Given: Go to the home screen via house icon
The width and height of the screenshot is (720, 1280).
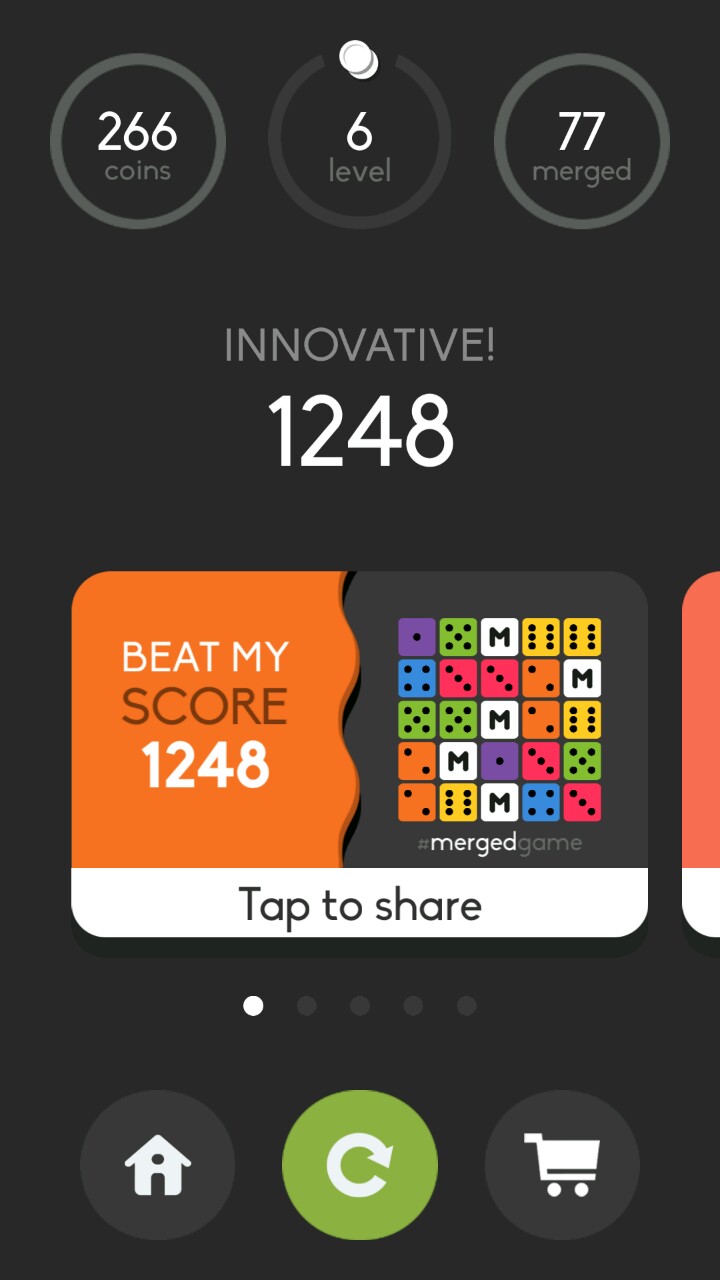Looking at the screenshot, I should click(158, 1166).
